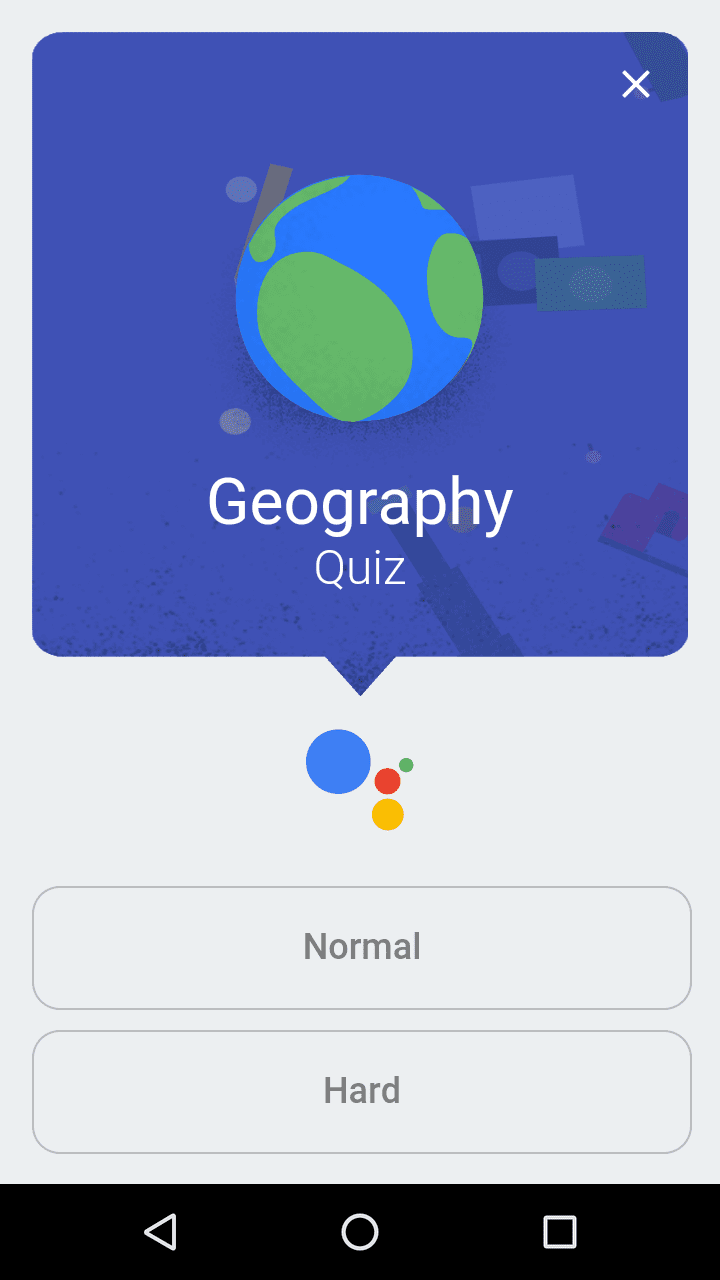Close the Geography Quiz card
Screen dimensions: 720x1280
636,85
